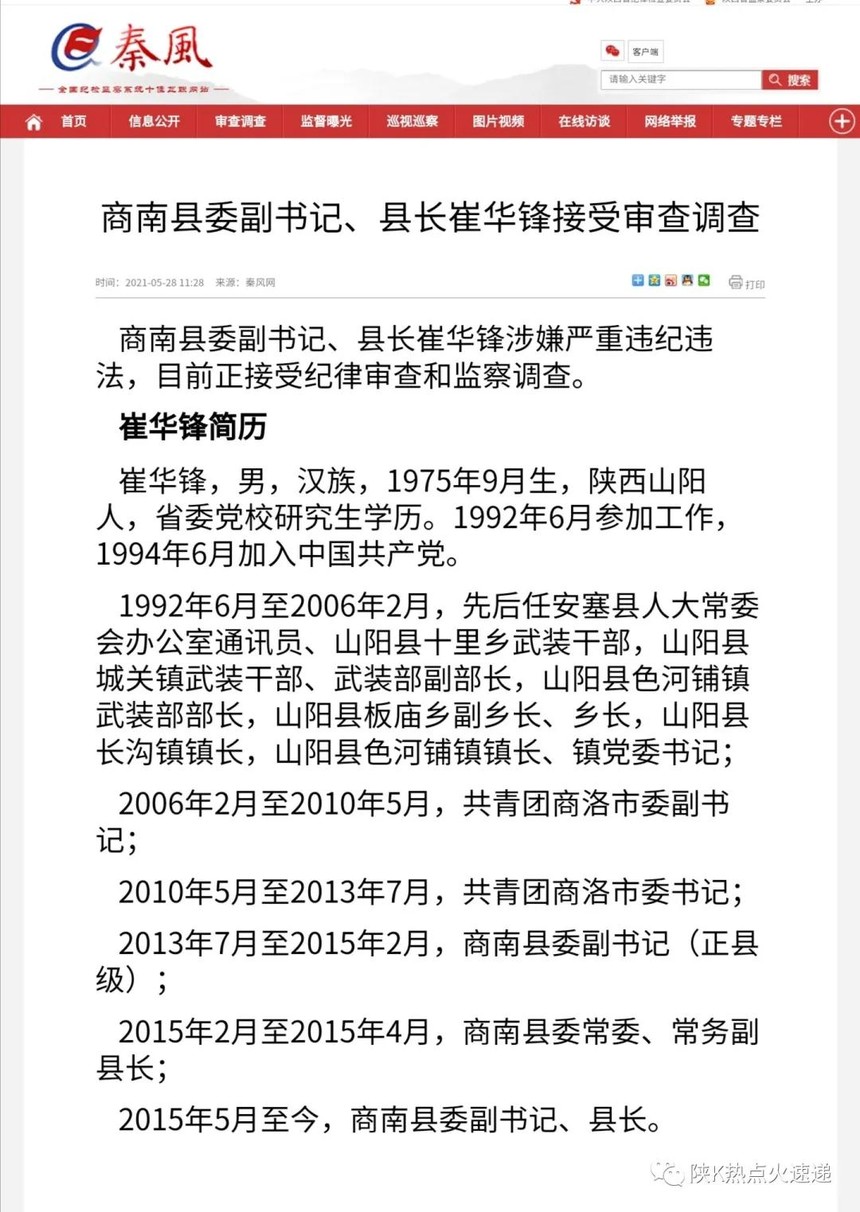Screen dimensions: 860x1212
Task: Switch to 在线访谈 tab
Action: [584, 121]
